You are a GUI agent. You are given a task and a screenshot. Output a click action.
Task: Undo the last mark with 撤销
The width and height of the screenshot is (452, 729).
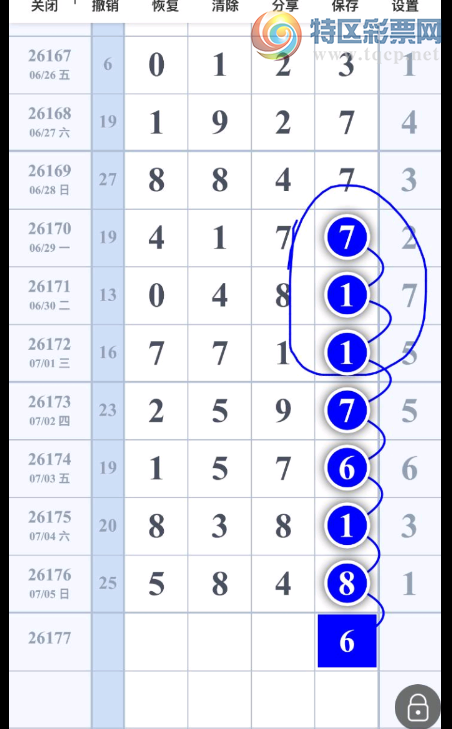pyautogui.click(x=106, y=6)
